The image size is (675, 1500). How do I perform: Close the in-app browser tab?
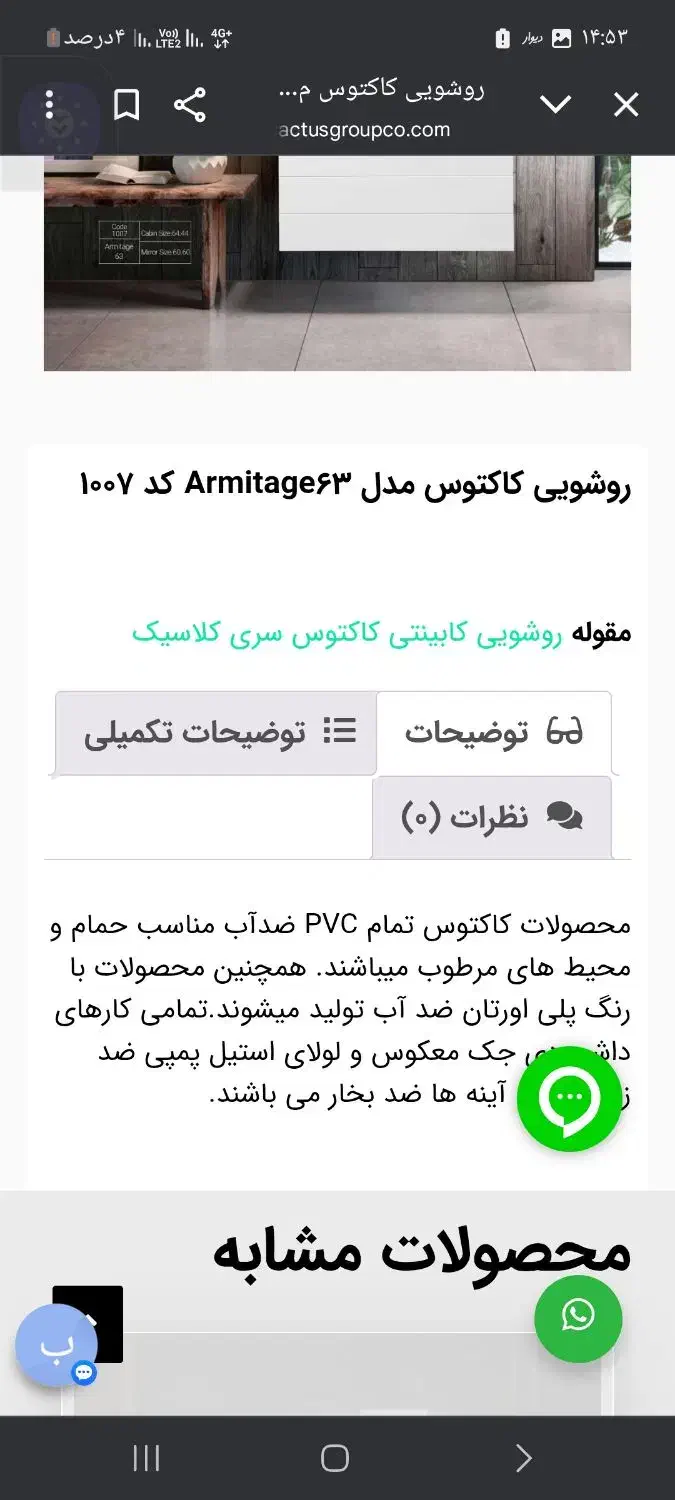point(626,105)
